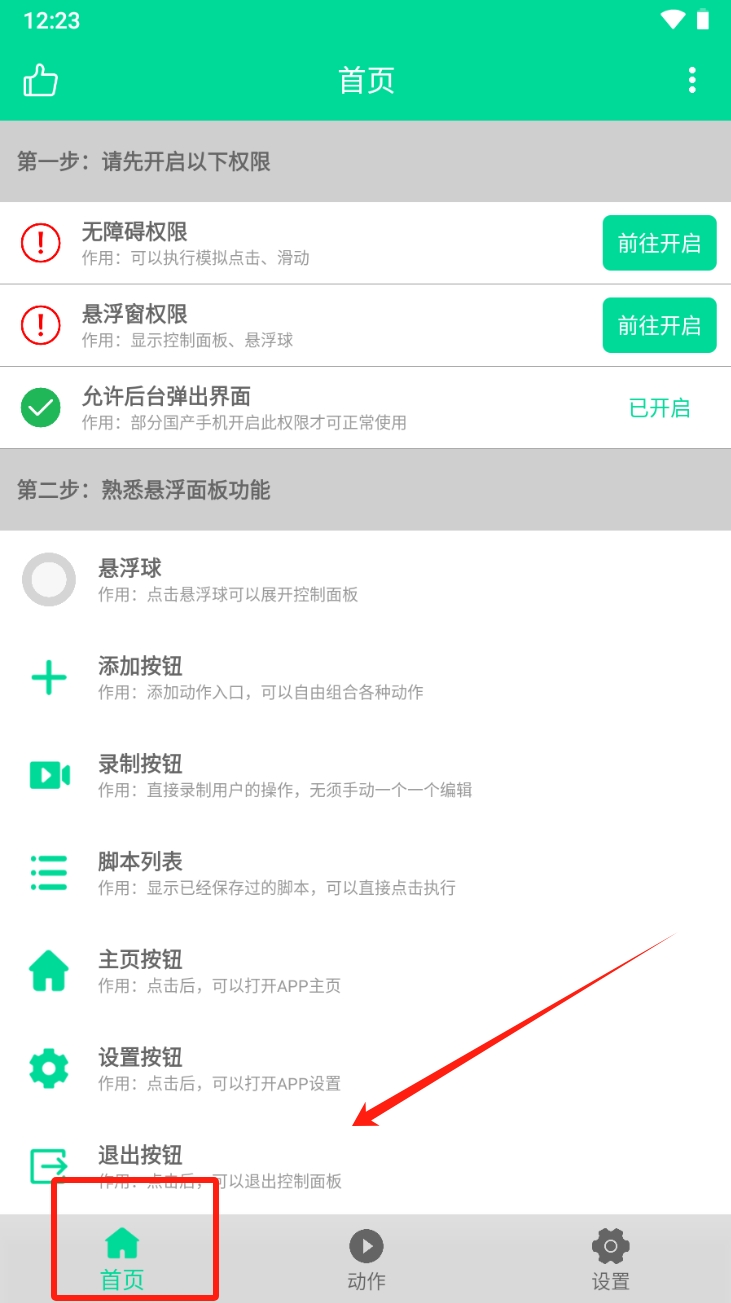Open the overflow menu
Screen dimensions: 731x1303
click(691, 80)
